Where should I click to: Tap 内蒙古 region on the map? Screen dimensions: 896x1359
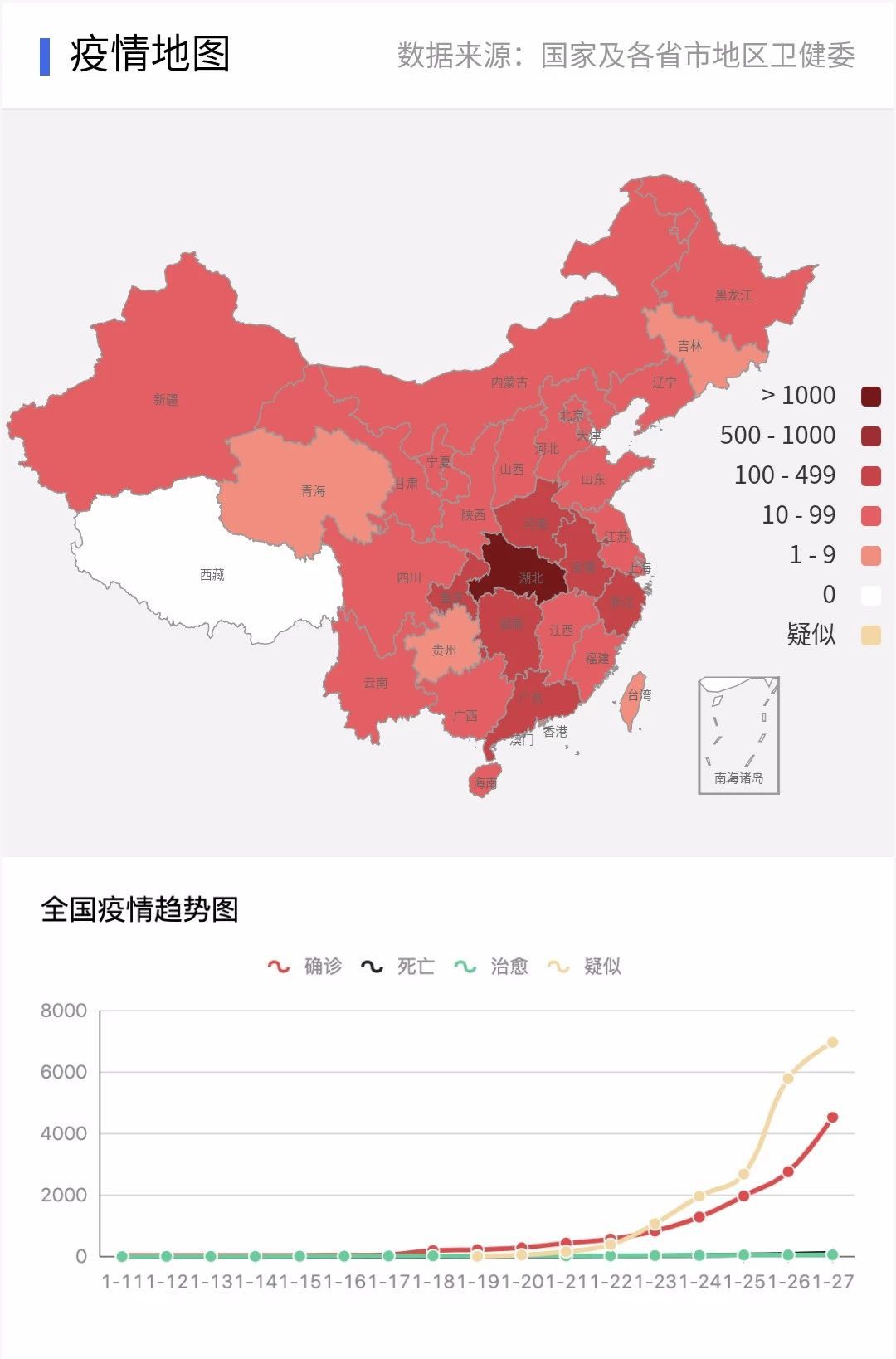tap(509, 382)
